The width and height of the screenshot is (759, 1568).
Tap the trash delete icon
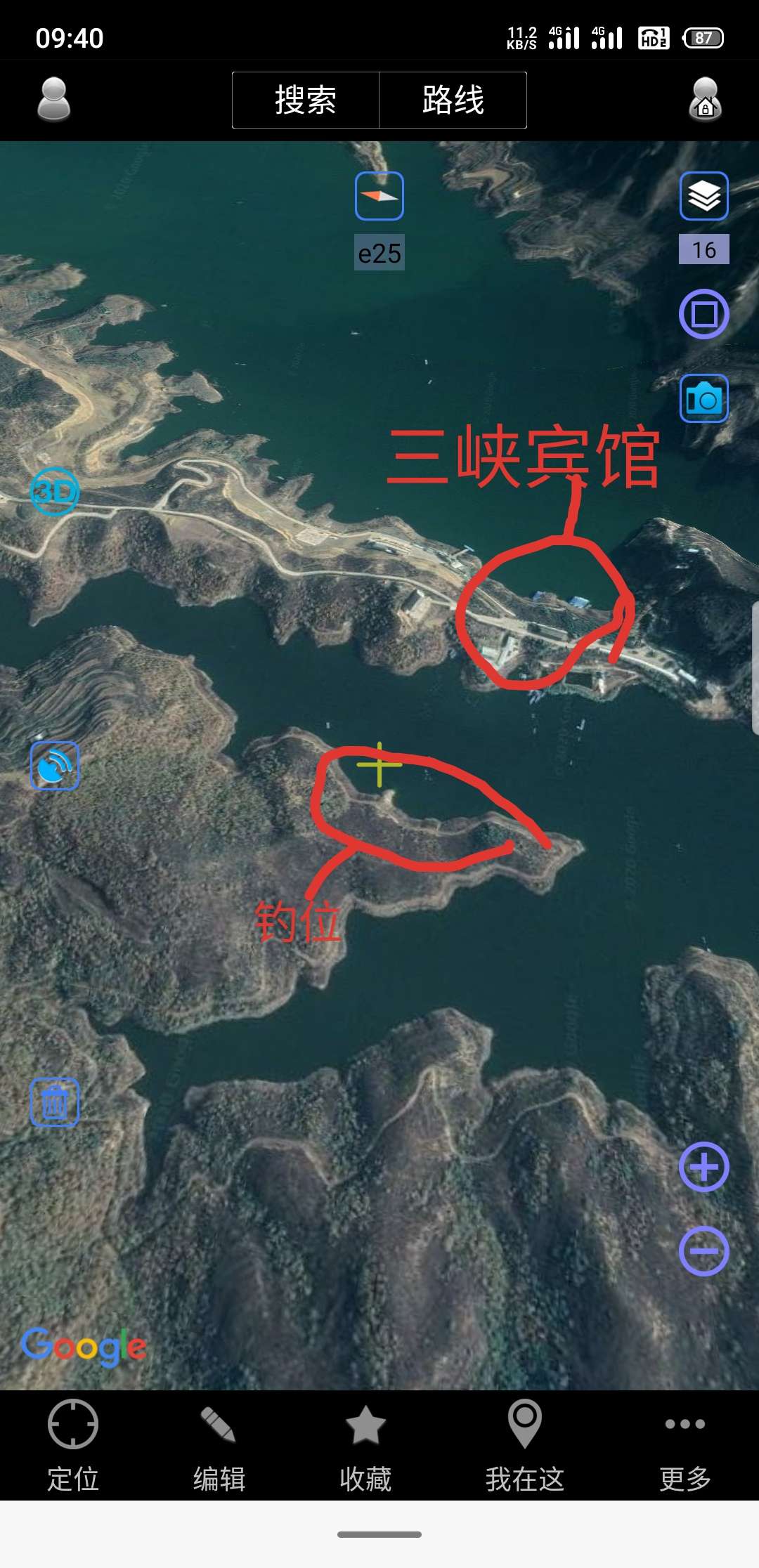[x=55, y=1102]
